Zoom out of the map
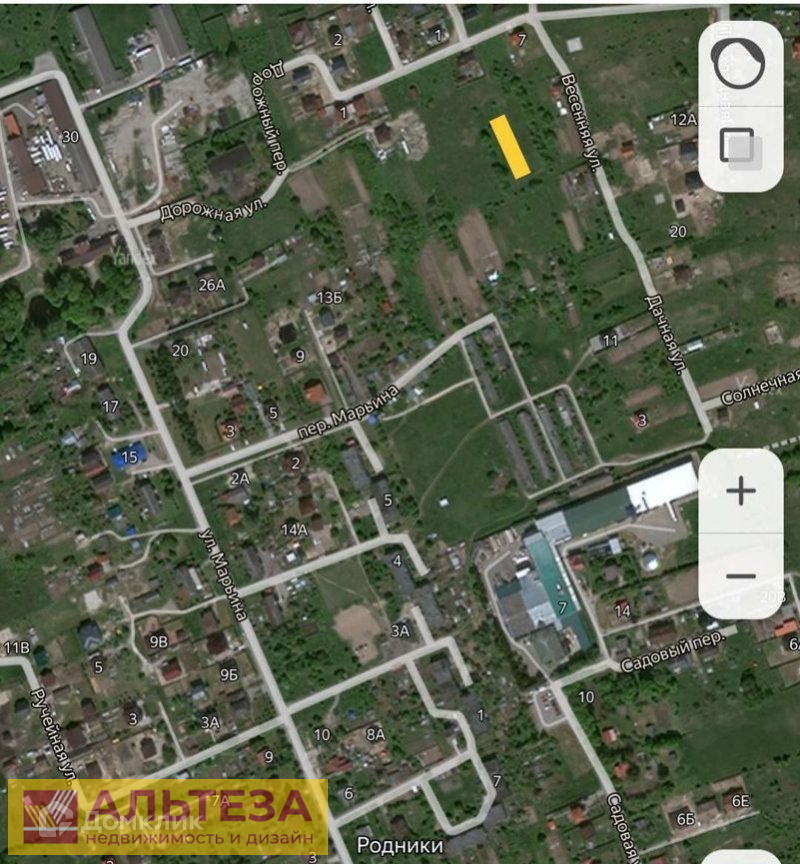Image resolution: width=800 pixels, height=864 pixels. pos(740,576)
